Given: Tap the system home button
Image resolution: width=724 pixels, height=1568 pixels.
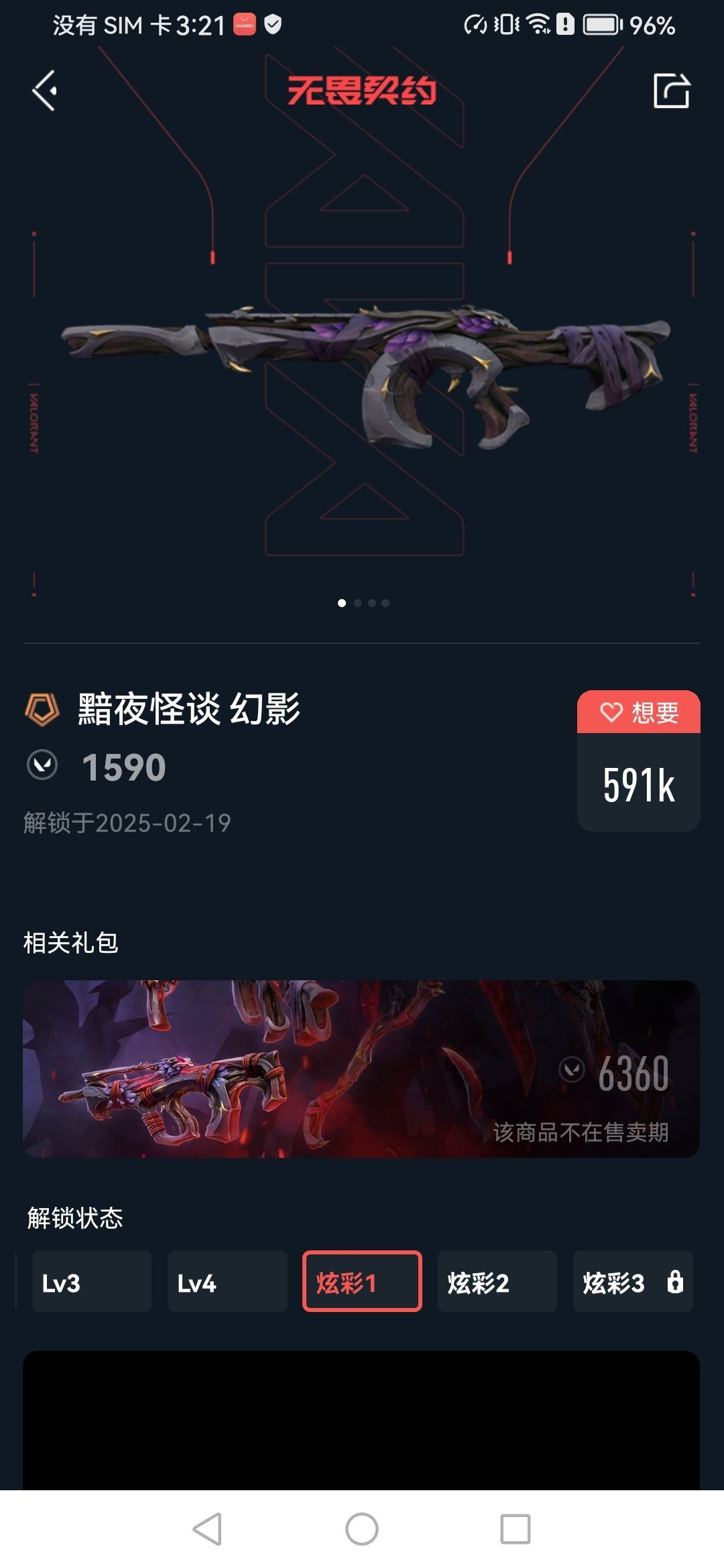Looking at the screenshot, I should [x=362, y=1529].
